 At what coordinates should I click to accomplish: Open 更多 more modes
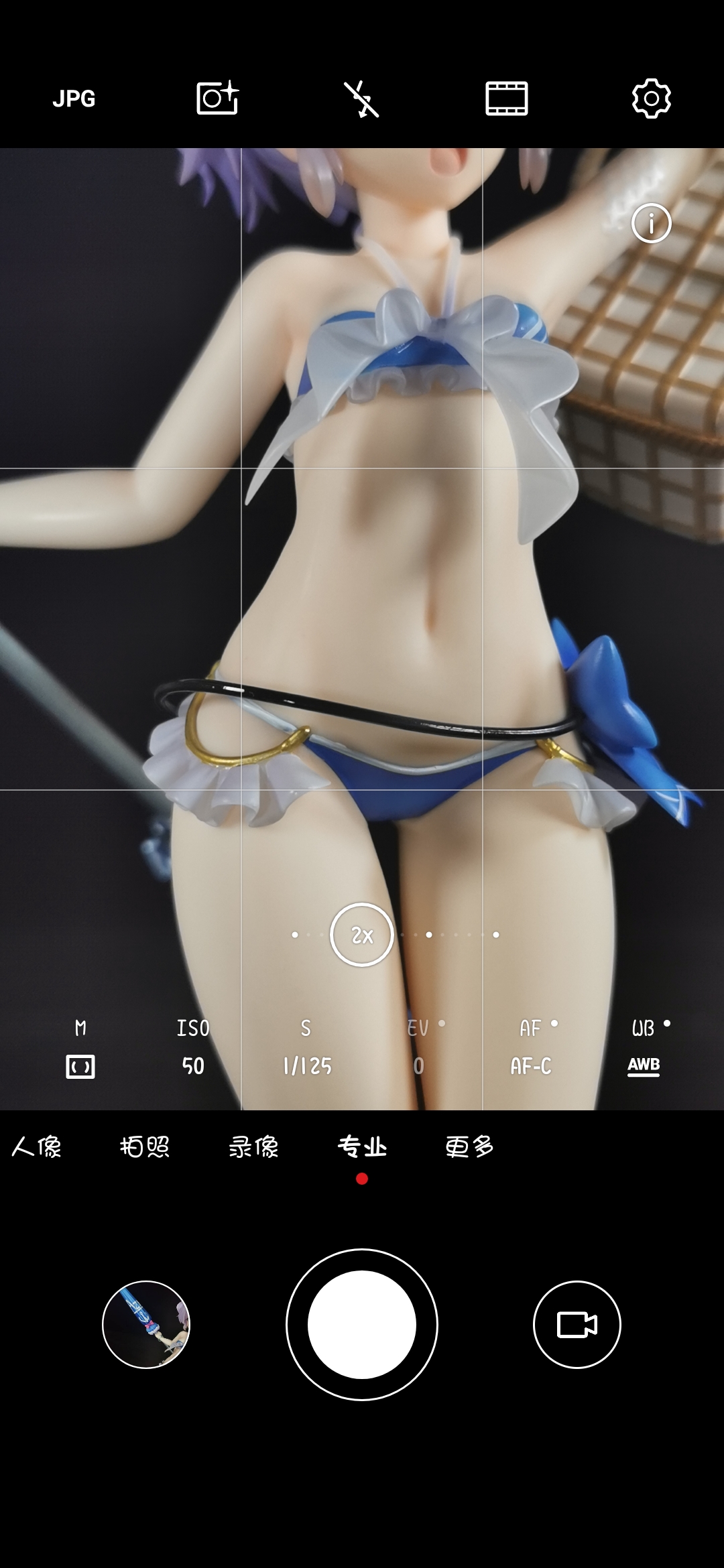470,1147
